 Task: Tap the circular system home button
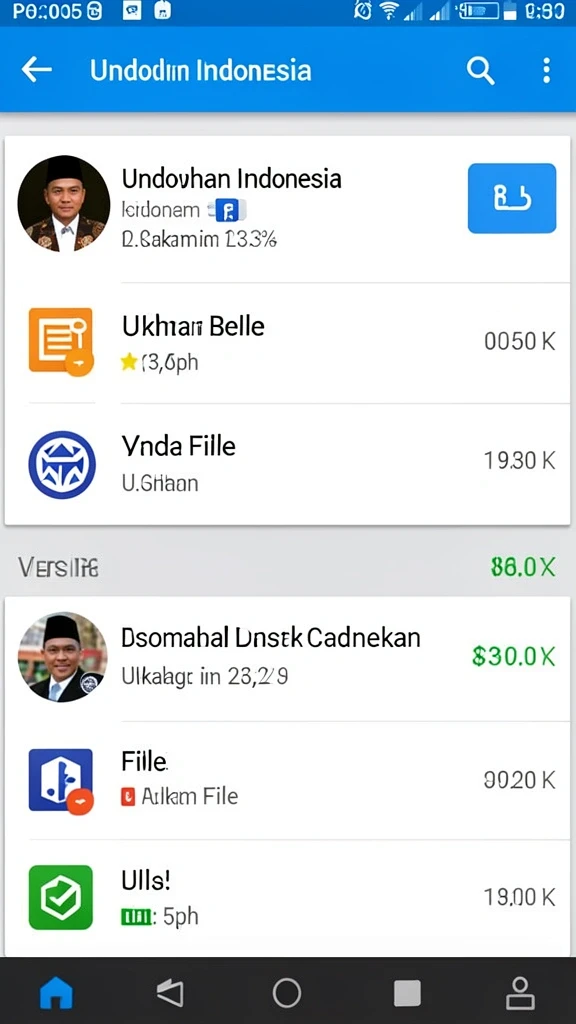click(x=287, y=993)
